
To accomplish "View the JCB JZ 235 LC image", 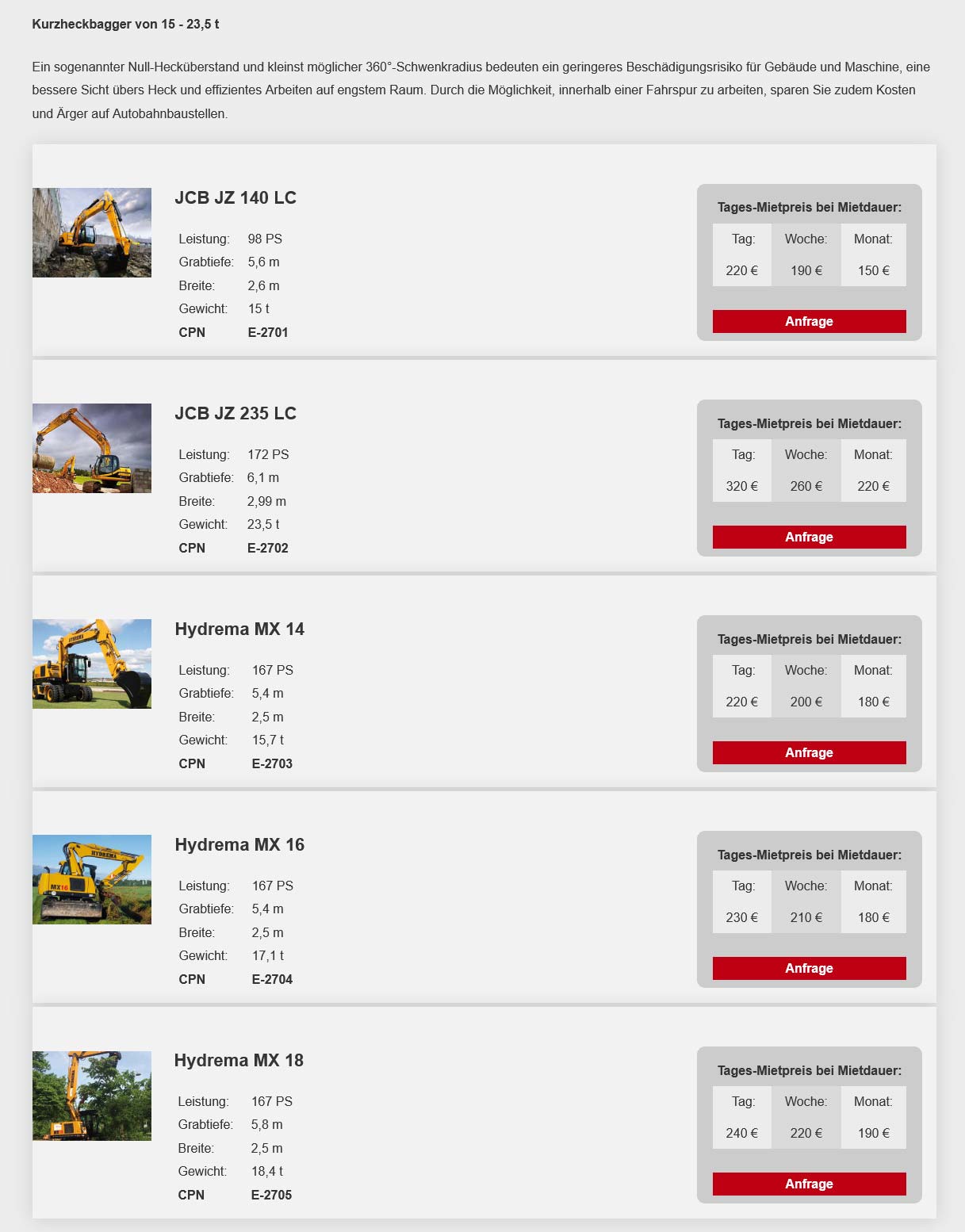I will click(x=92, y=448).
